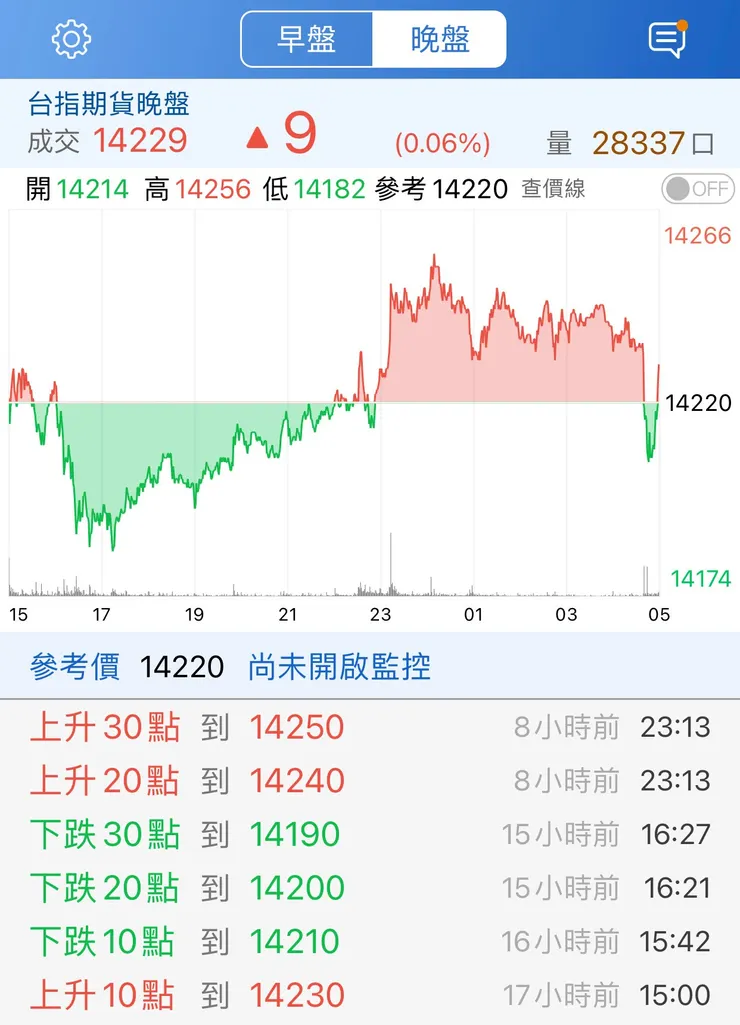Screen dimensions: 740x1025
Task: Tap the 14266 chart high label
Action: pyautogui.click(x=697, y=236)
